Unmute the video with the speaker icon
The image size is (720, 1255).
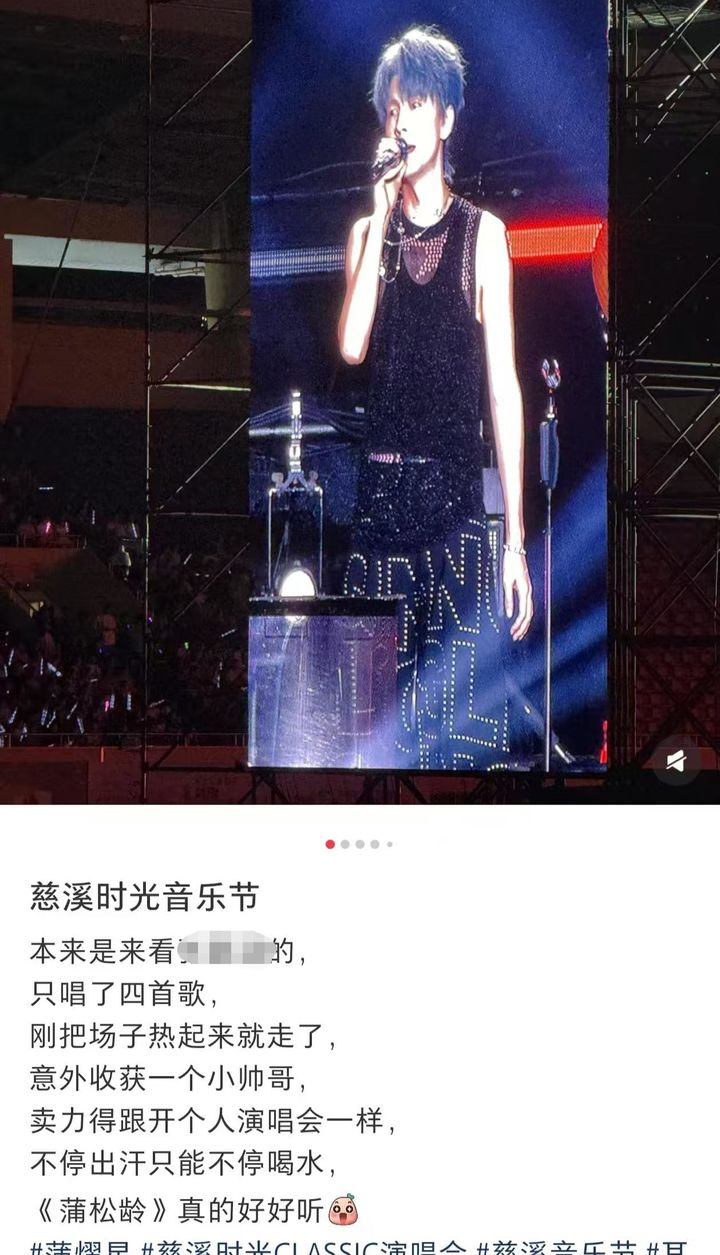click(x=677, y=762)
